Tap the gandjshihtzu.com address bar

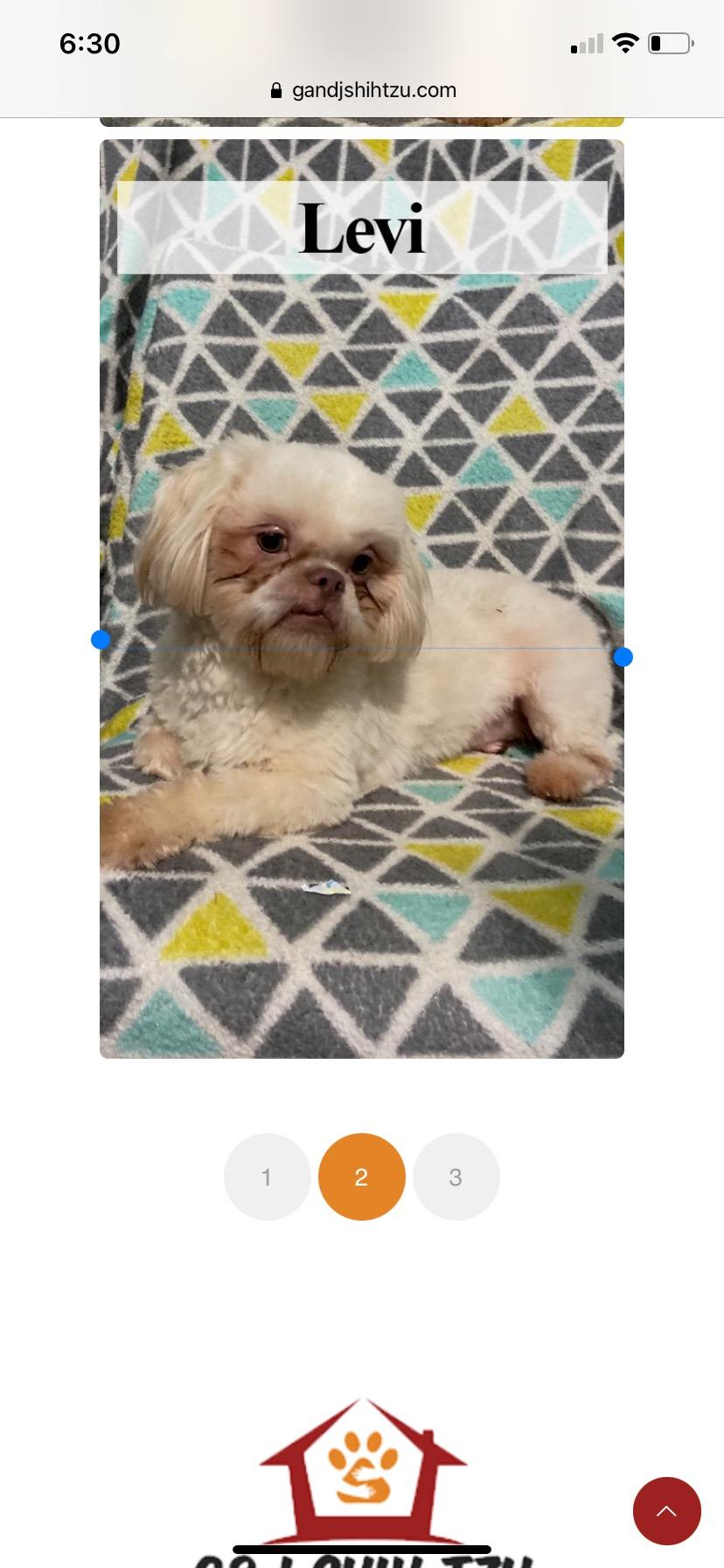tap(362, 90)
